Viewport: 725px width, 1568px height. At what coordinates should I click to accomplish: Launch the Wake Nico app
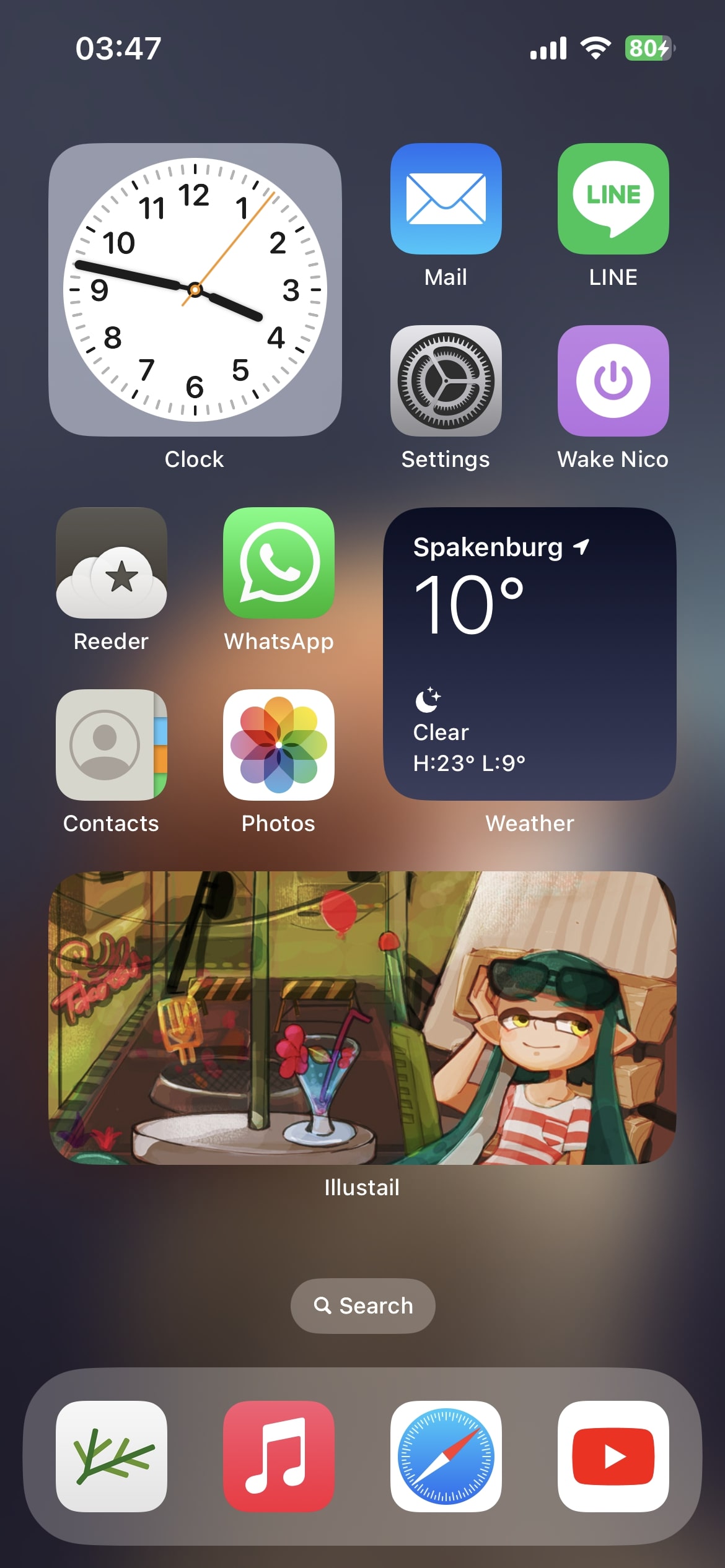tap(613, 381)
